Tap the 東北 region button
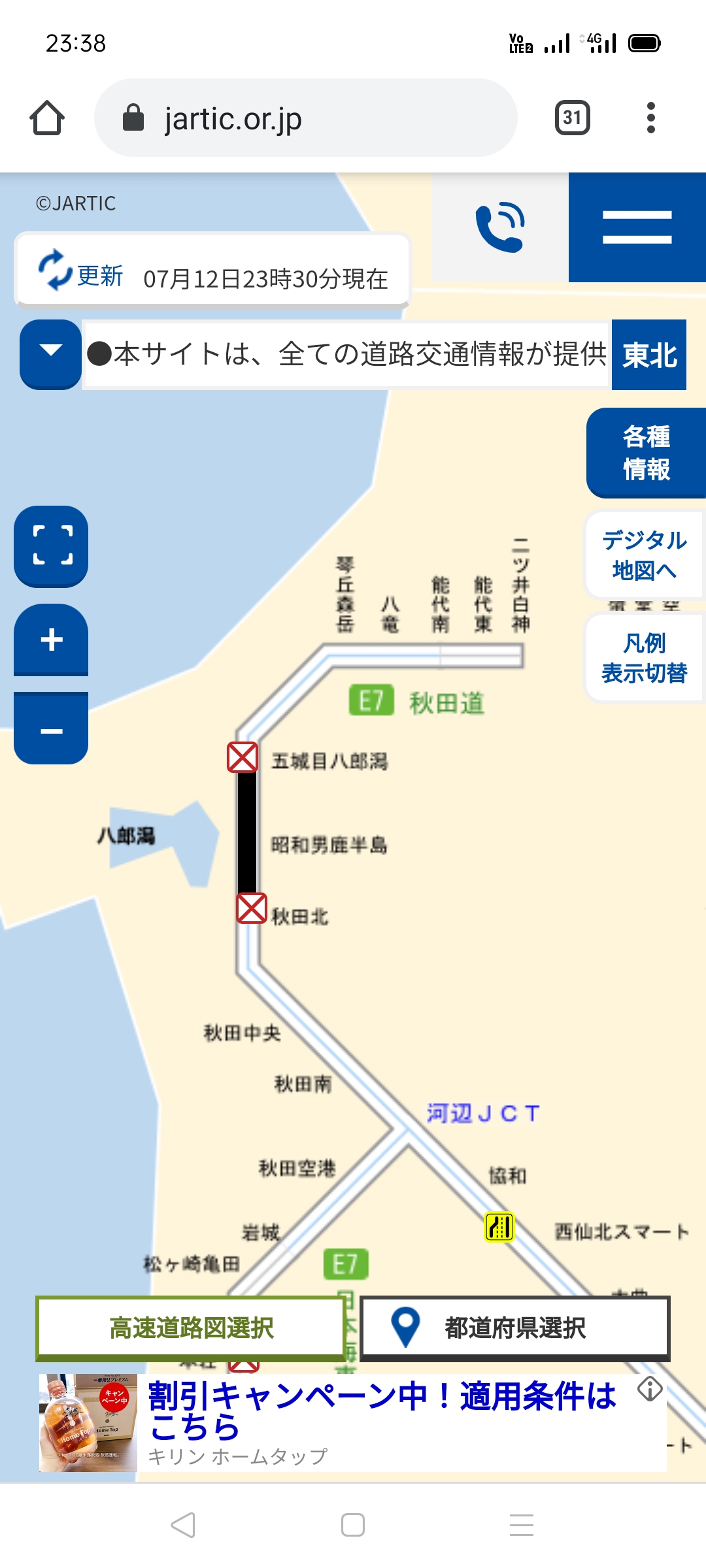706x1568 pixels. (648, 355)
